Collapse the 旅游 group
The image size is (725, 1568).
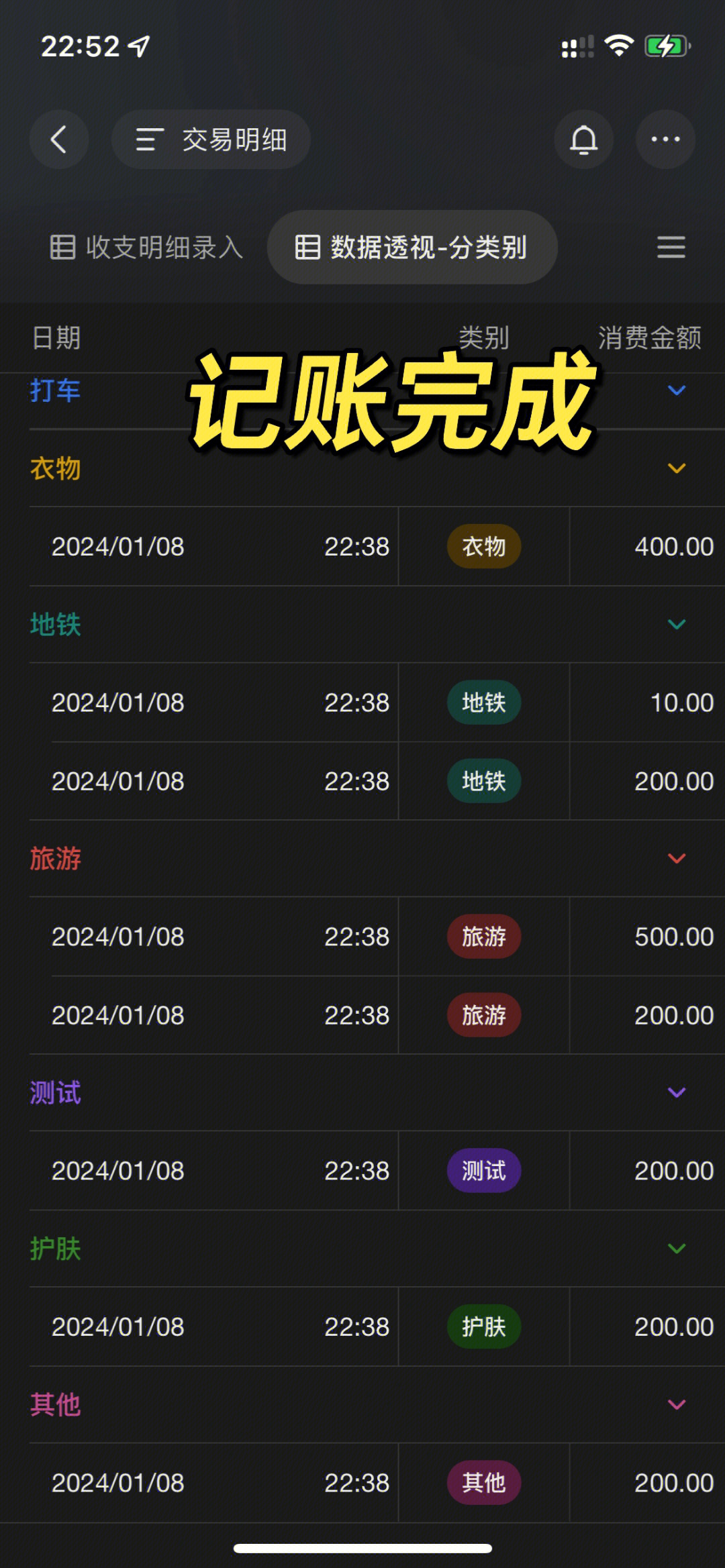[677, 858]
